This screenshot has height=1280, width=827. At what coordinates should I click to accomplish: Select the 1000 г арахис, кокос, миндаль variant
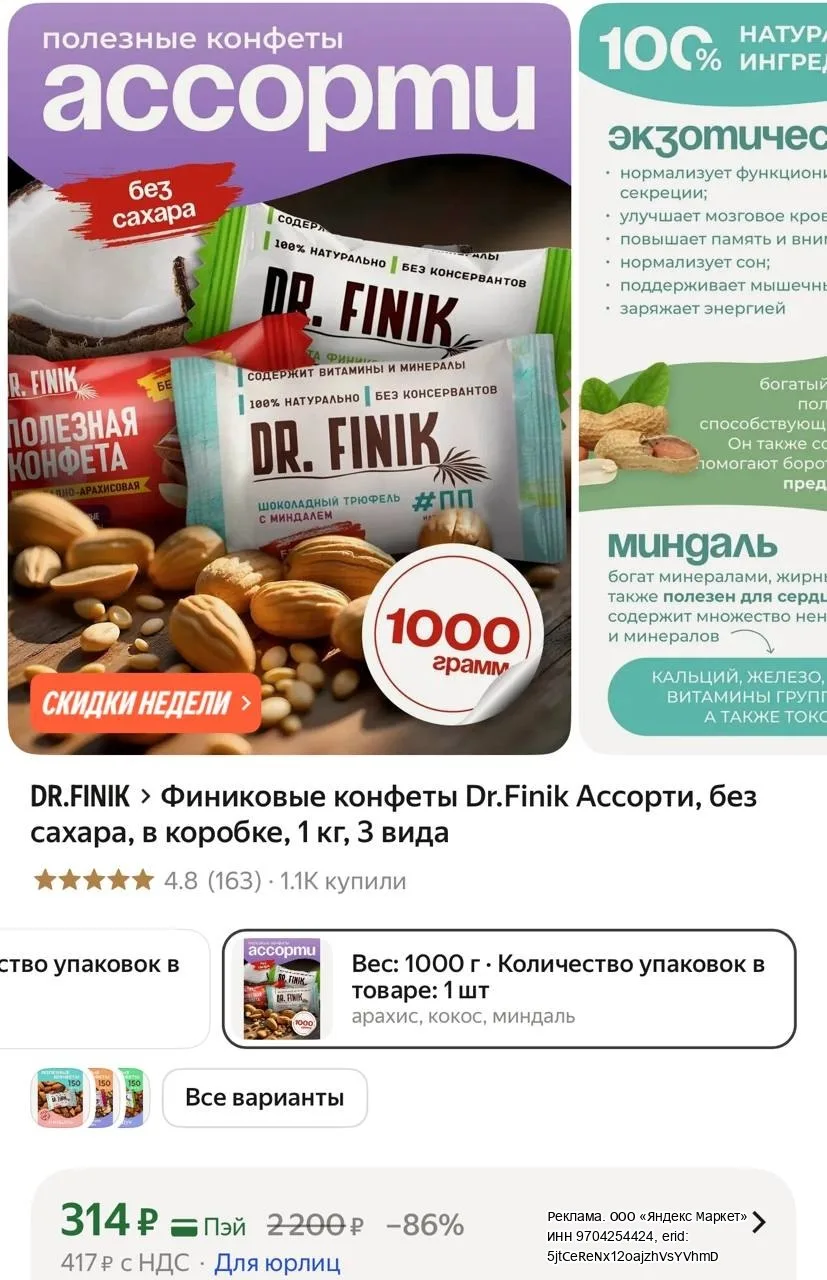[509, 989]
